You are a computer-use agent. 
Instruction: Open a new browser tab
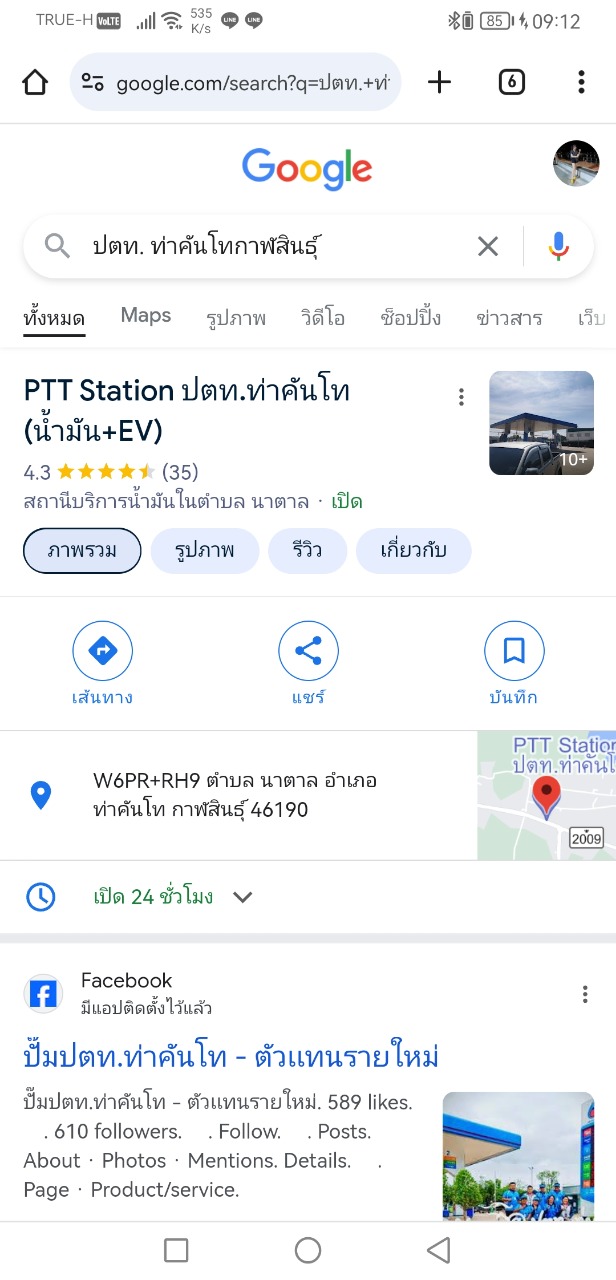click(439, 82)
